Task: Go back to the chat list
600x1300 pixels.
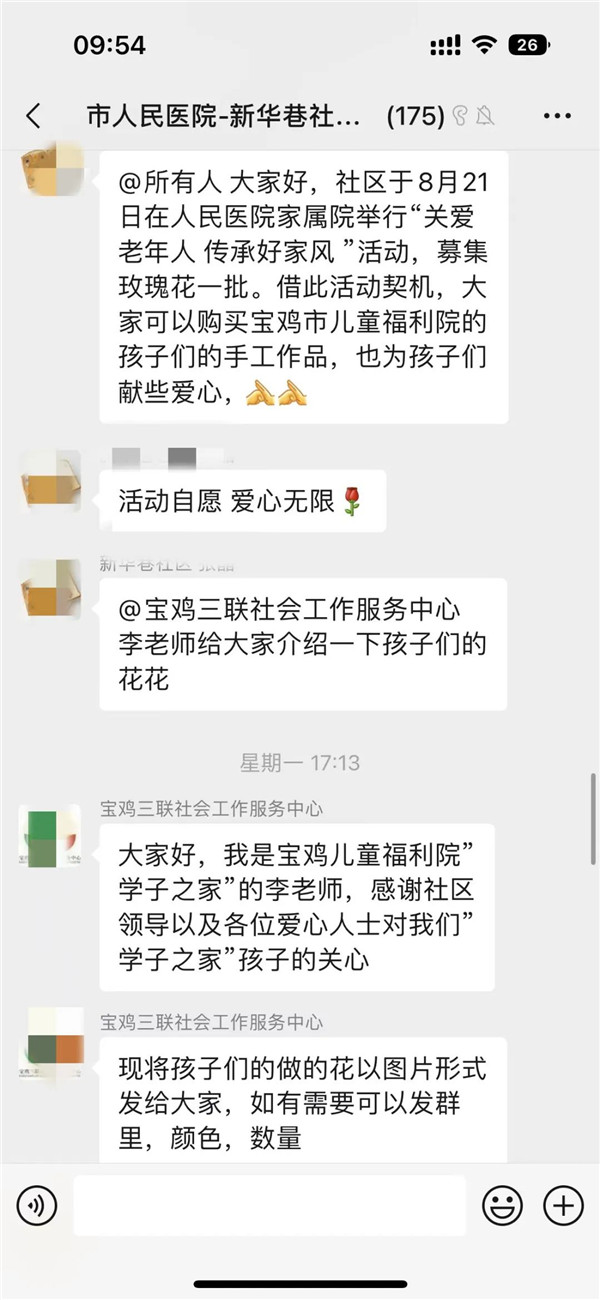Action: pos(33,116)
